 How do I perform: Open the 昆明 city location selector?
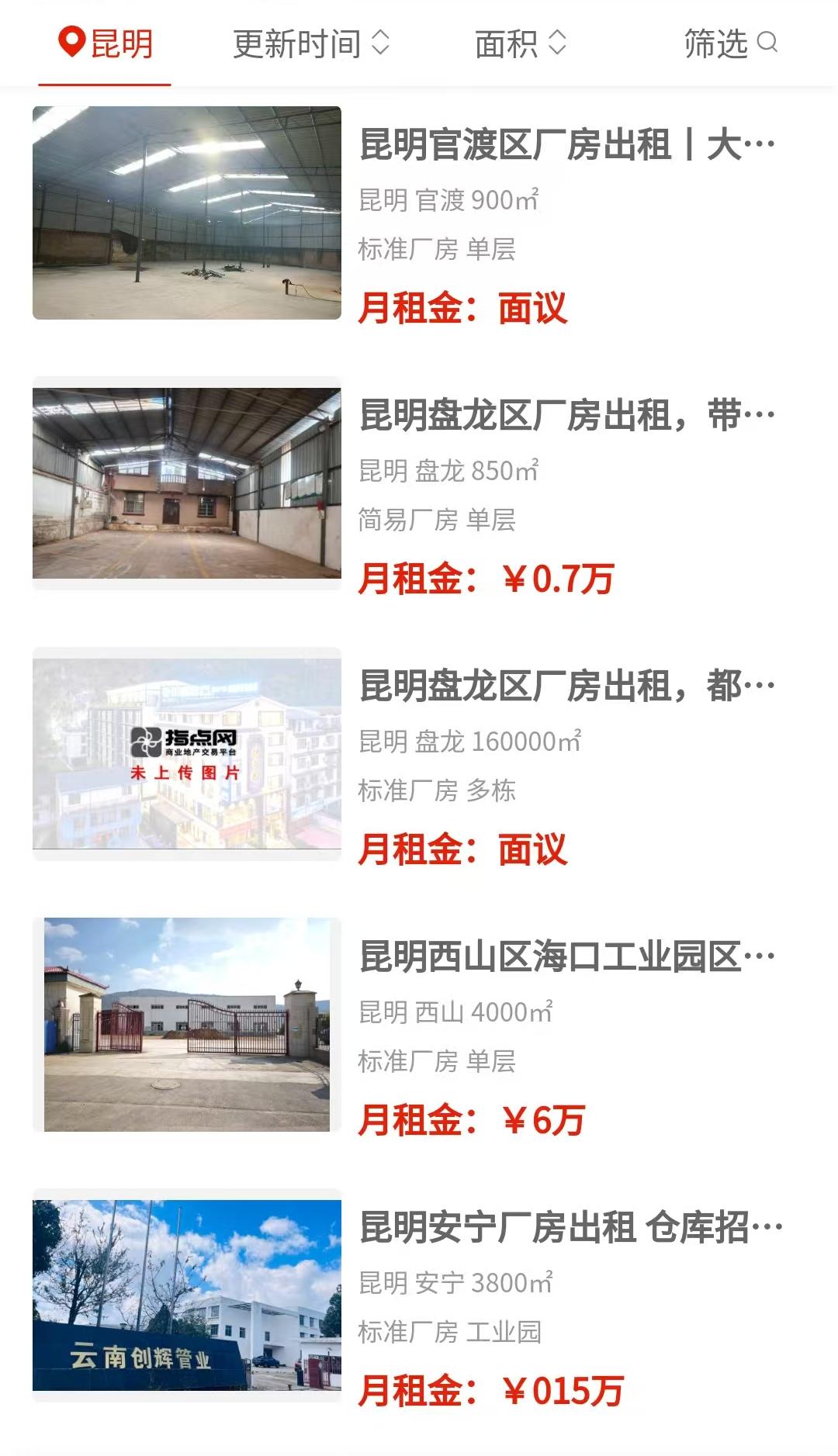pyautogui.click(x=106, y=43)
